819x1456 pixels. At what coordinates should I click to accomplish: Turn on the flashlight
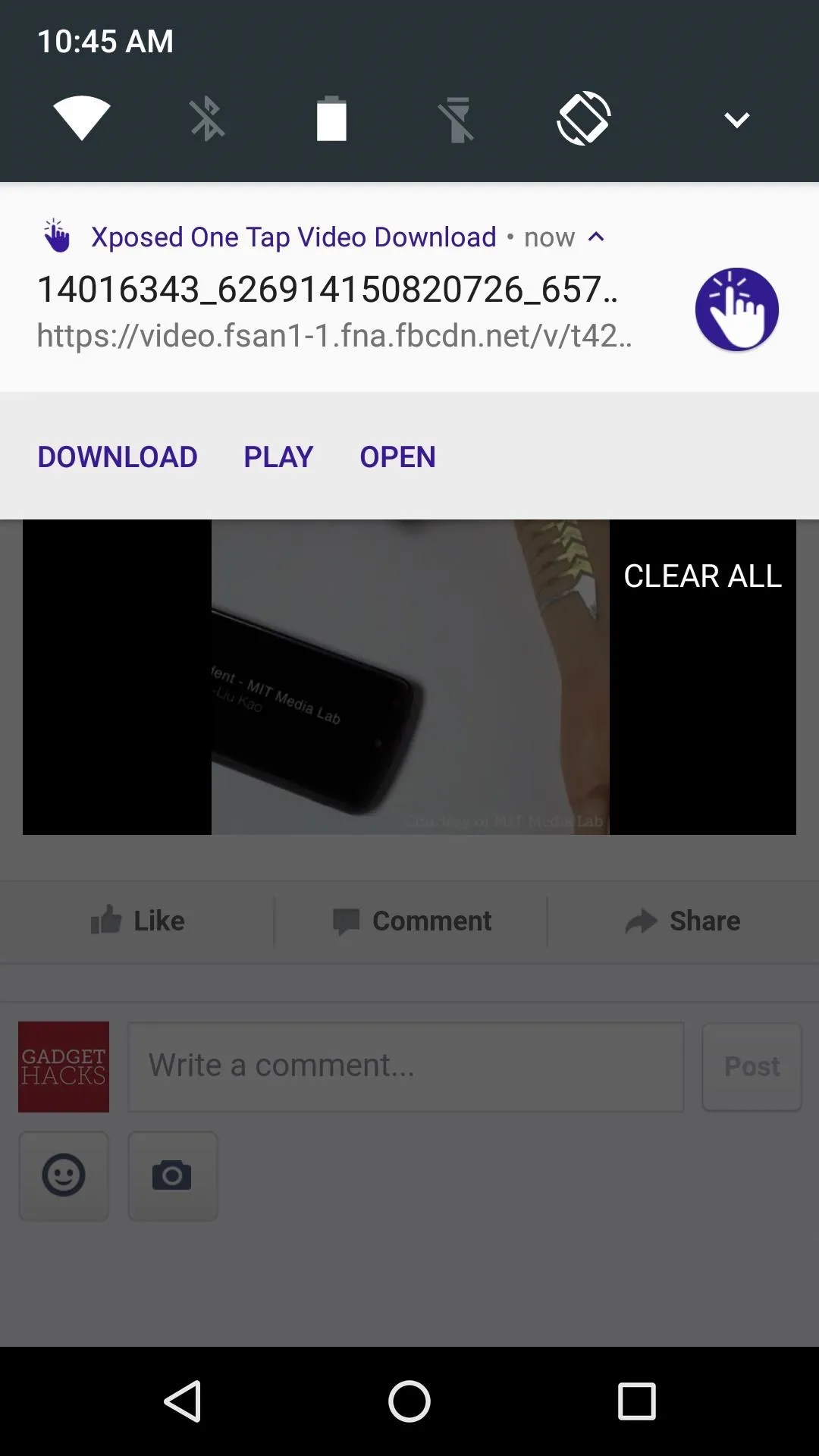[x=457, y=119]
